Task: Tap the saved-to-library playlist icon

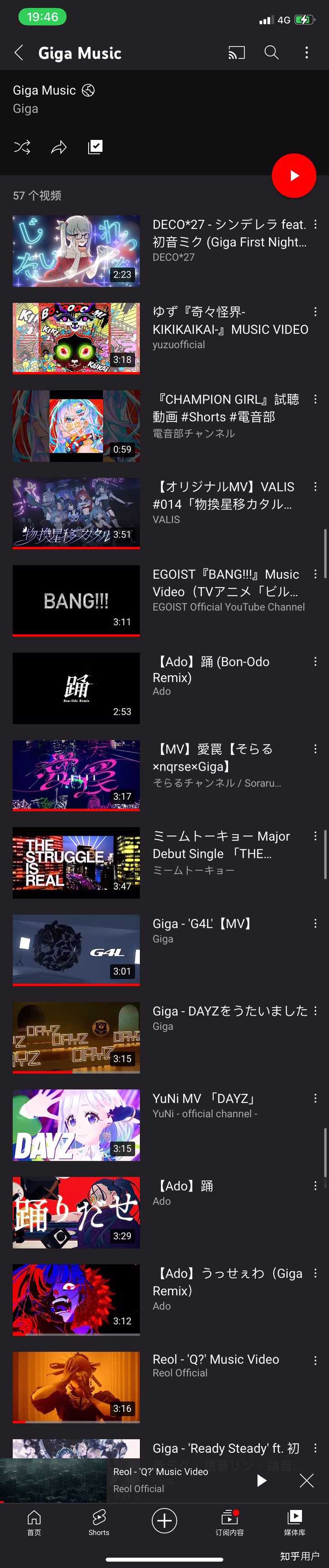Action: (x=96, y=147)
